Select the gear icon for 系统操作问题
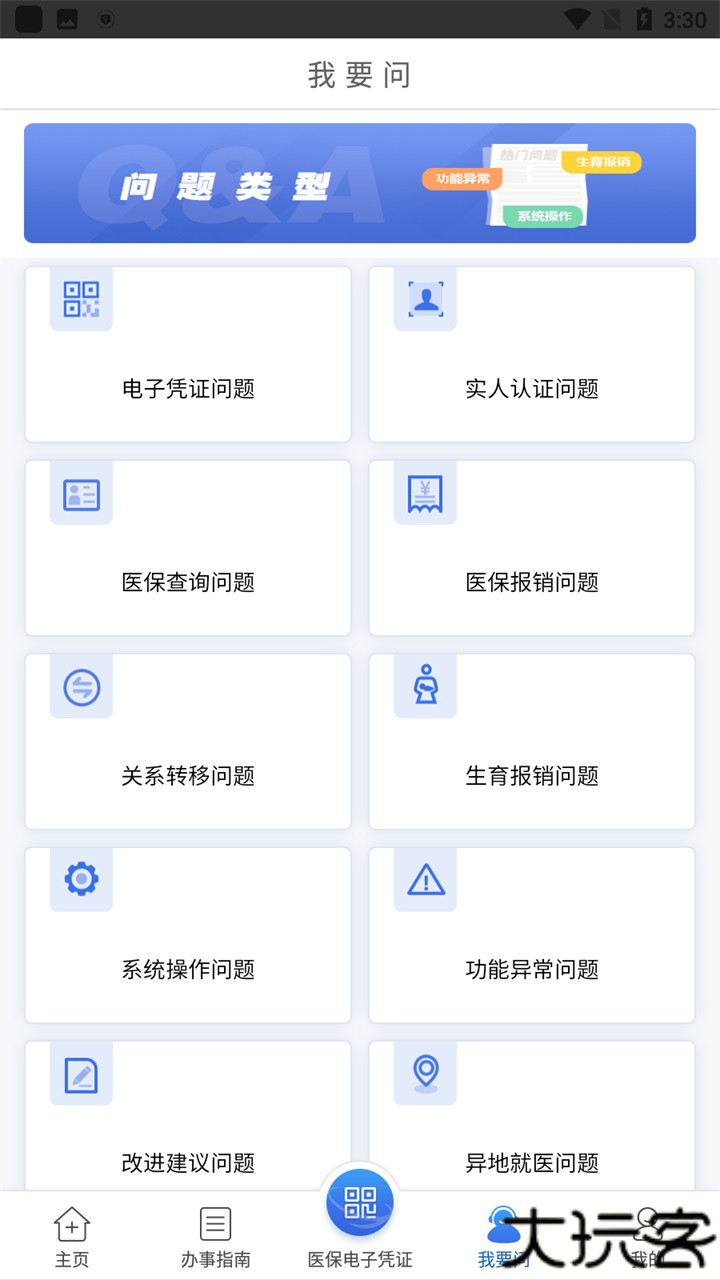The height and width of the screenshot is (1280, 720). (x=81, y=880)
